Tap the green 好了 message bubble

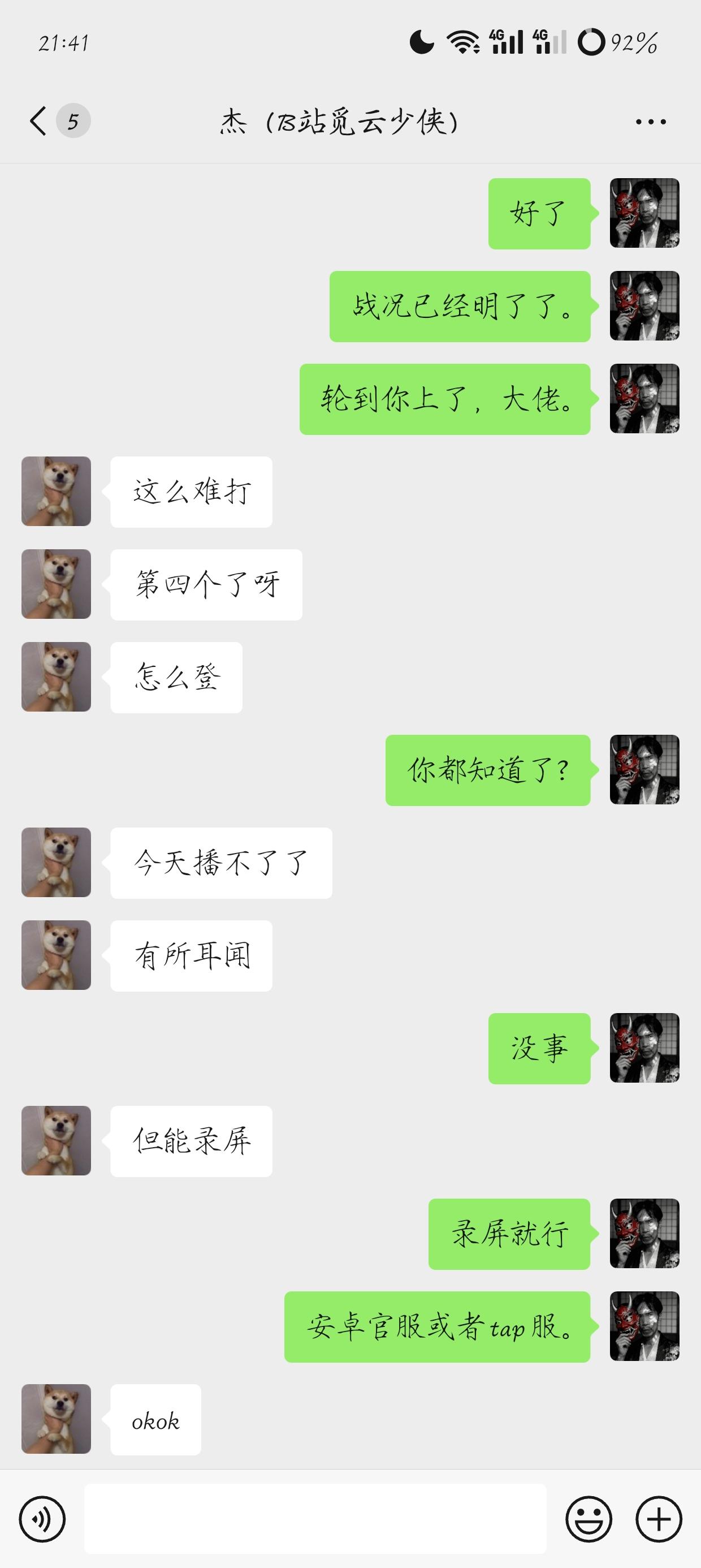(x=538, y=214)
